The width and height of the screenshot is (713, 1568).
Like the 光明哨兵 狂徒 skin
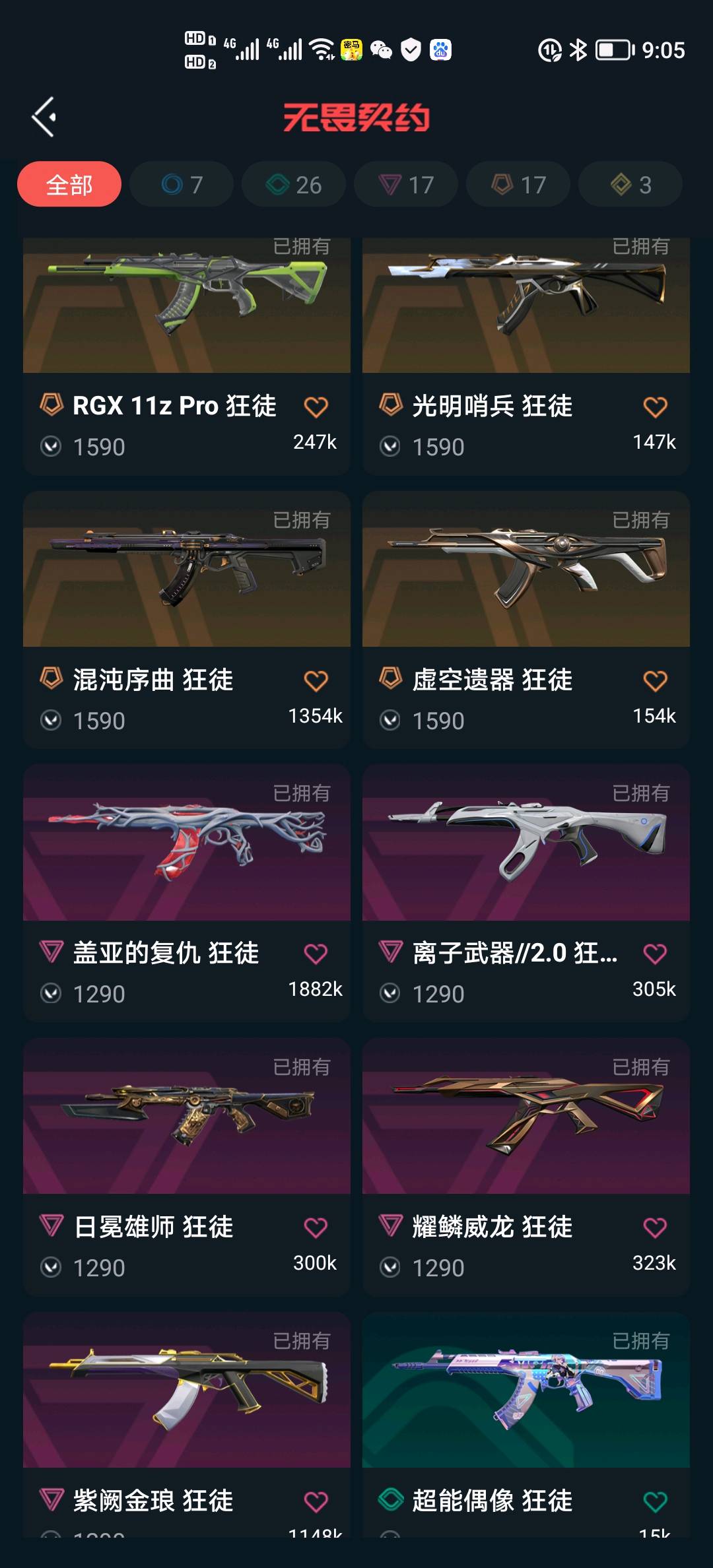pos(655,407)
